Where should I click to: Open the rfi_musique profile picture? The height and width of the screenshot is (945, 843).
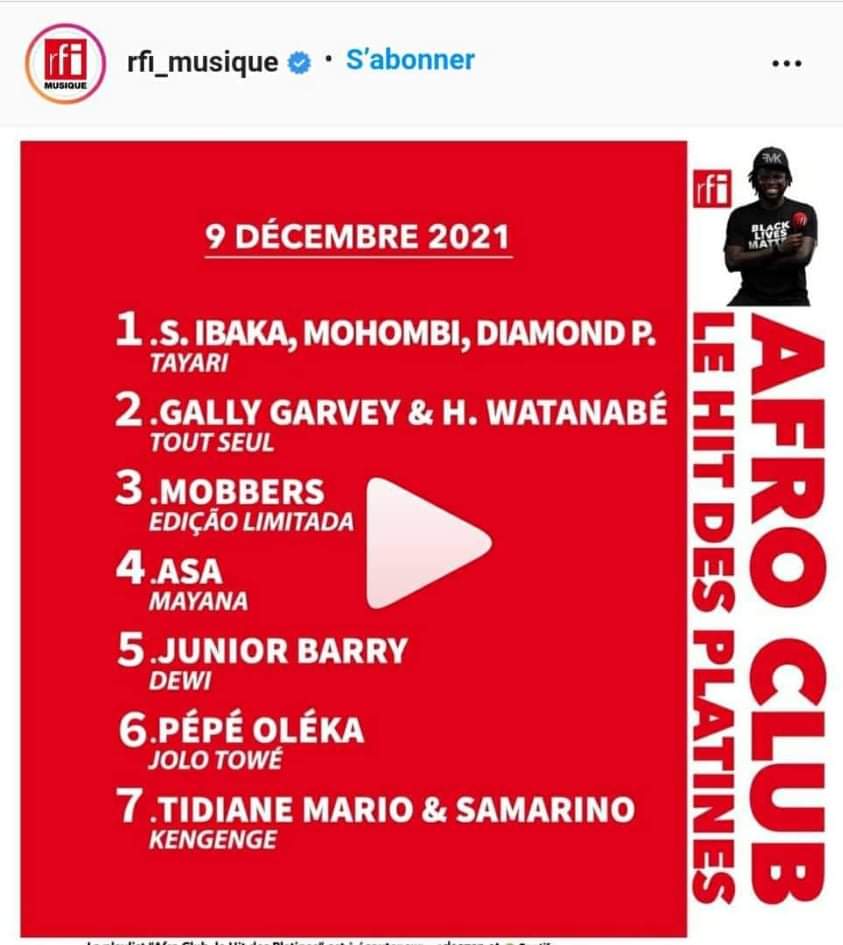(65, 63)
